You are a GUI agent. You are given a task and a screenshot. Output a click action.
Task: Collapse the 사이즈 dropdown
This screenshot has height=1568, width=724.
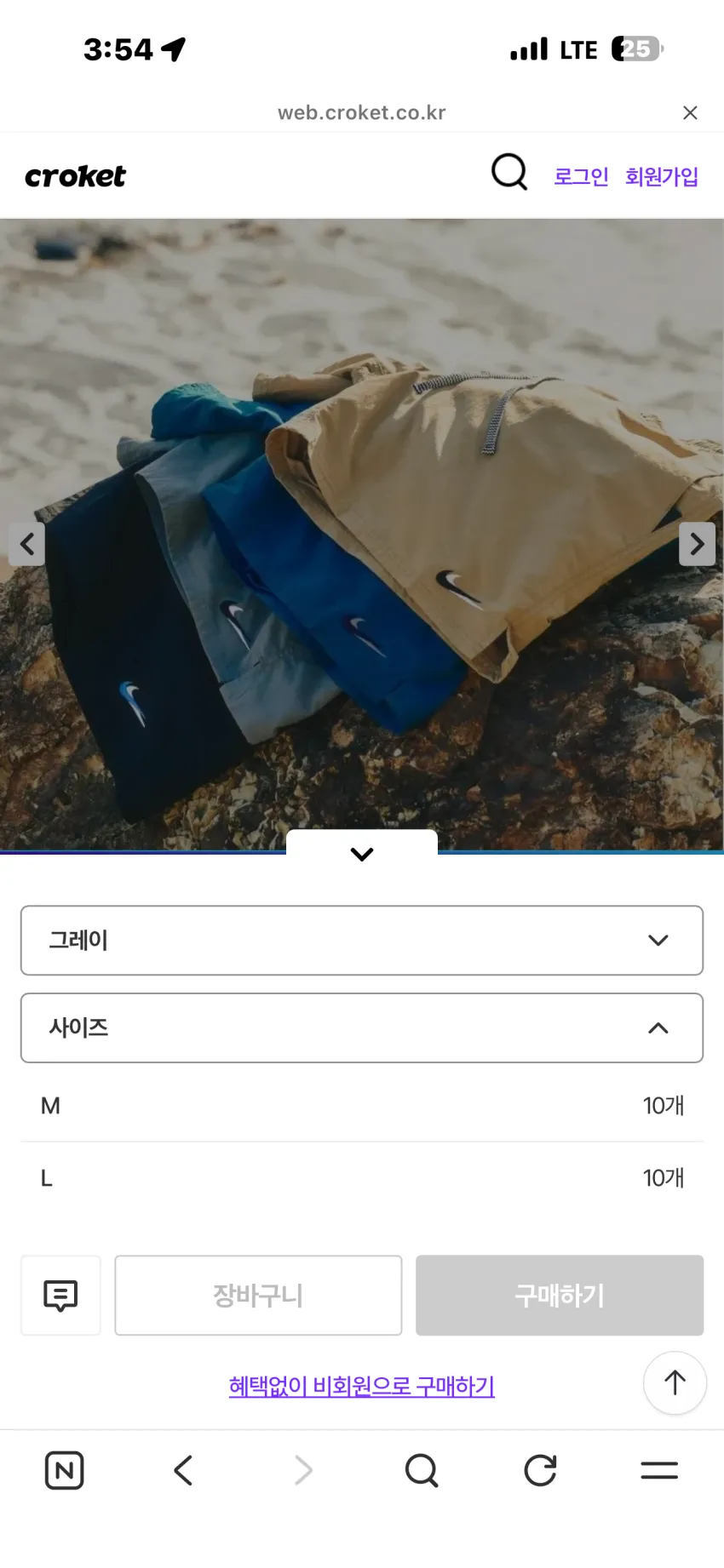[x=362, y=1028]
